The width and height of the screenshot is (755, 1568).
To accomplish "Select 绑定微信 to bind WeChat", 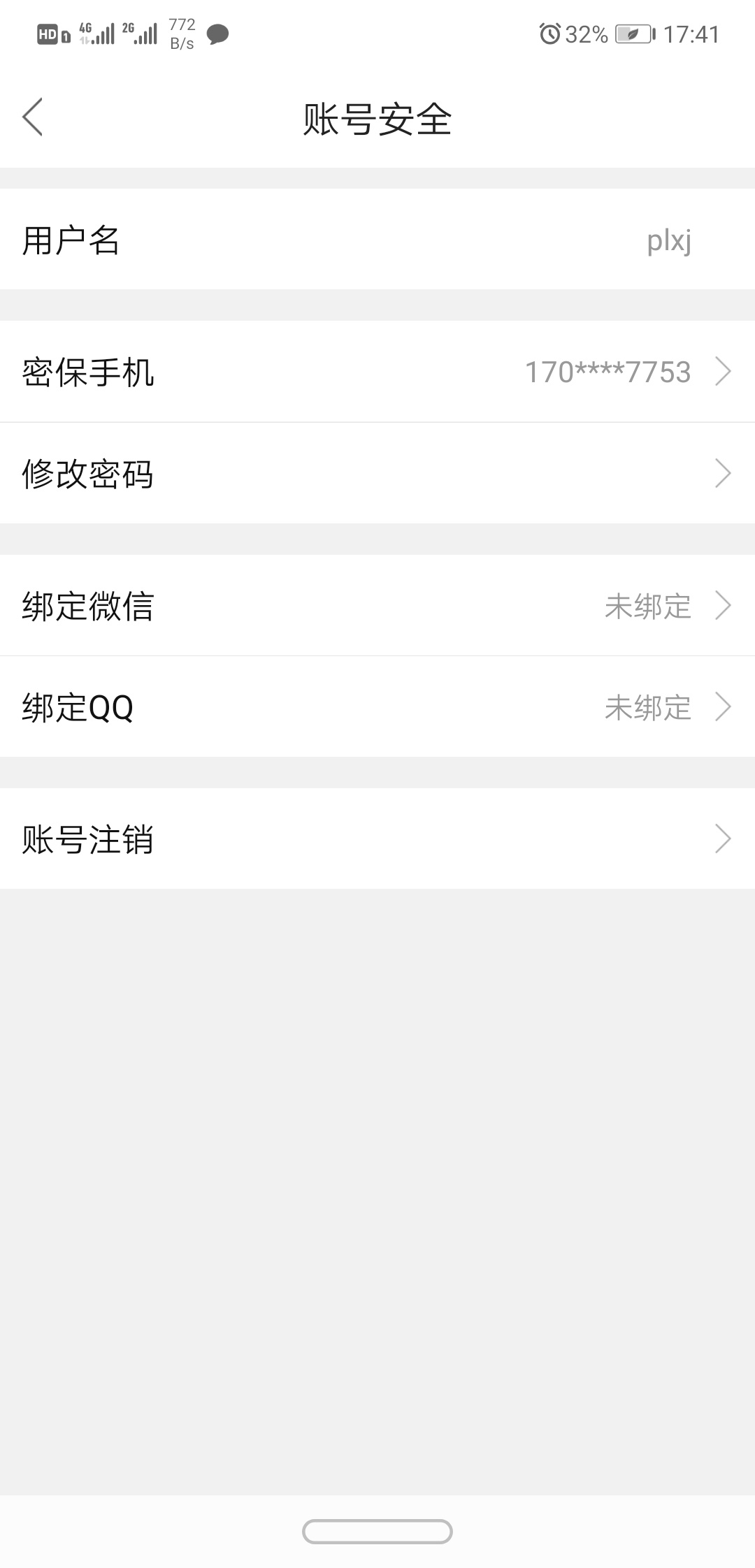I will (377, 605).
